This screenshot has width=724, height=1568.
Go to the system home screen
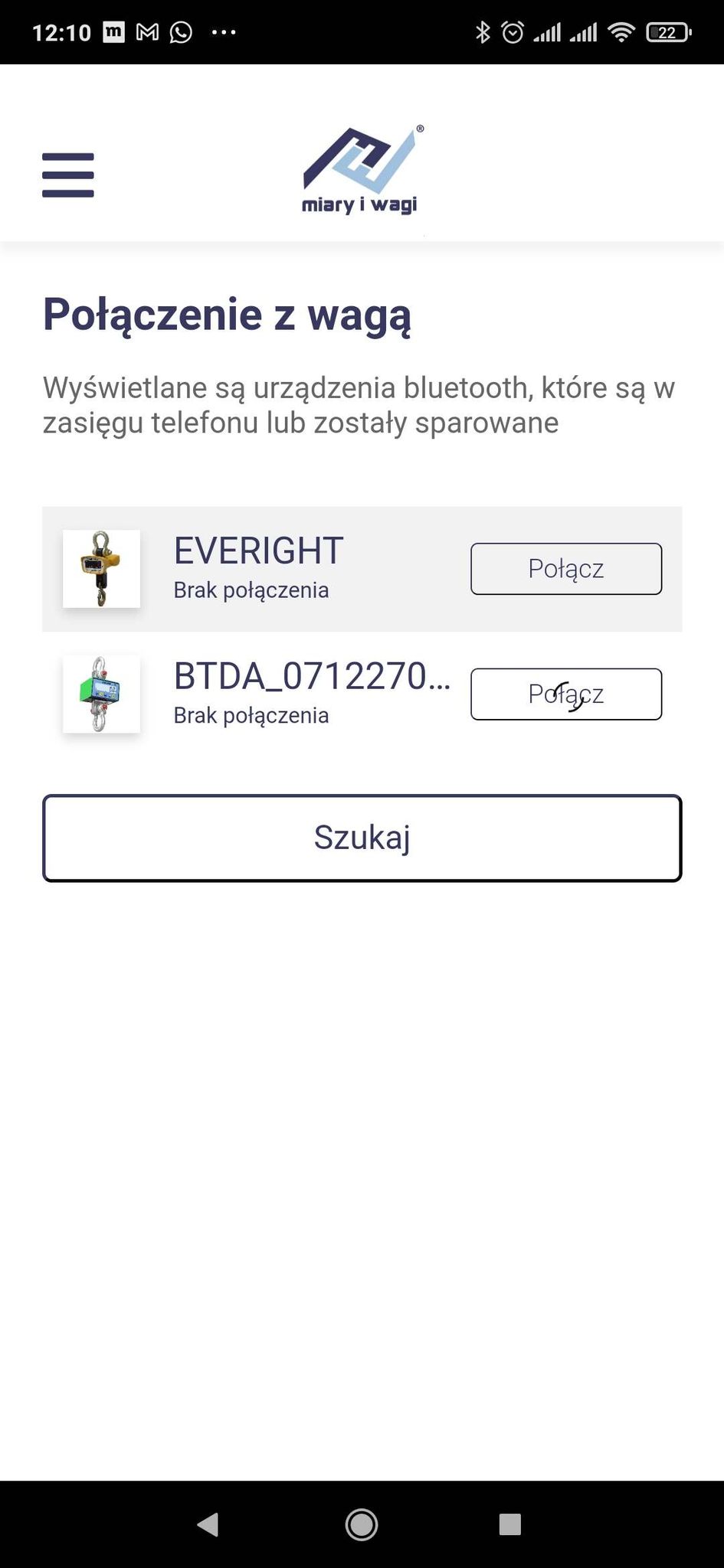(x=362, y=1524)
